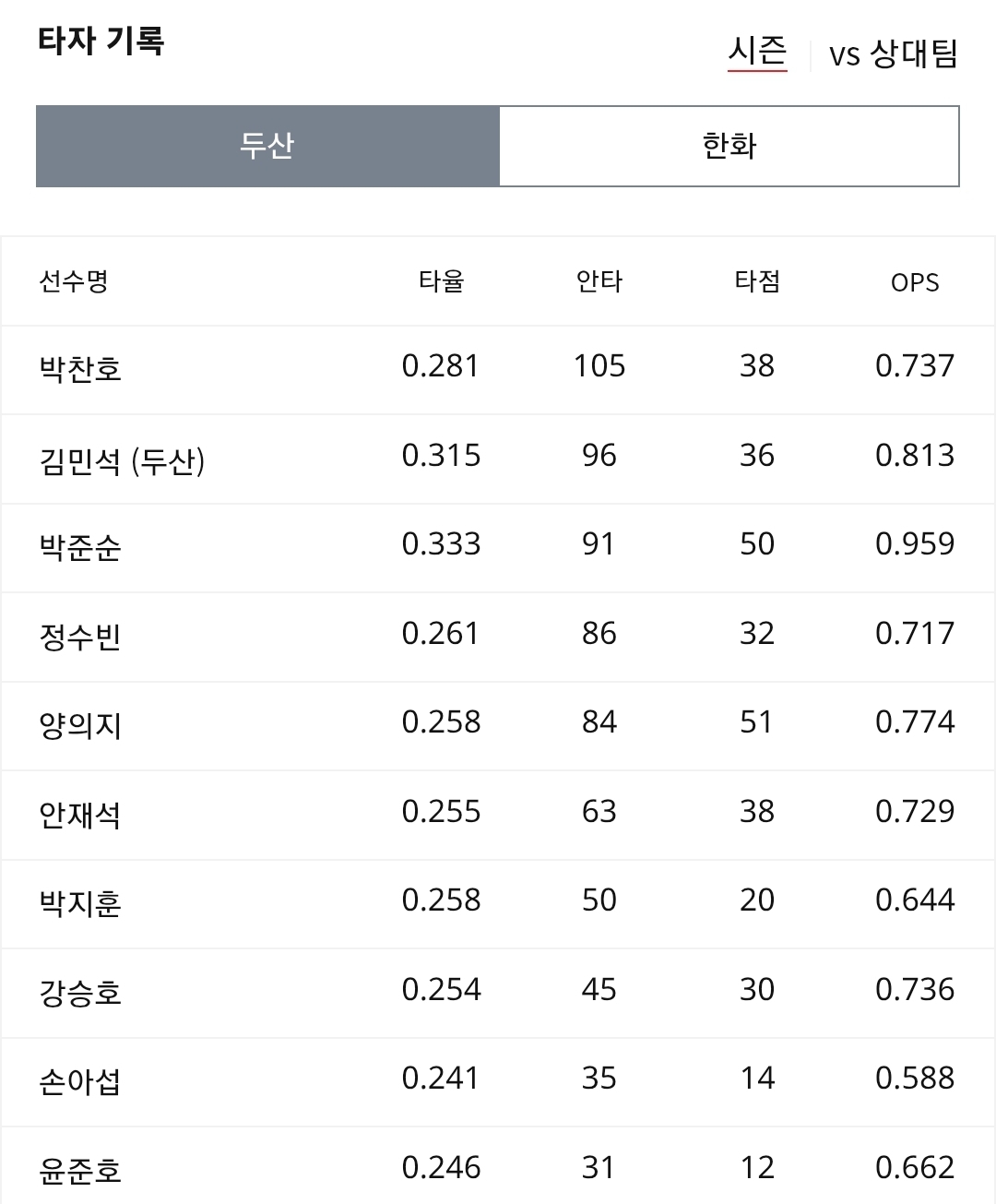Switch to the 한화 team tab
This screenshot has width=996, height=1204.
[x=729, y=146]
